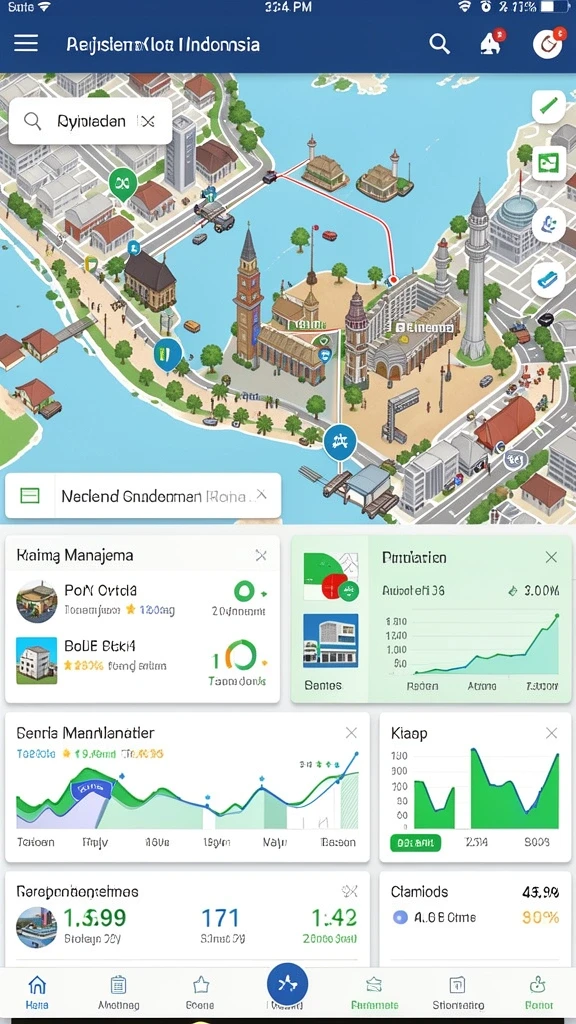
Task: Close the Kiaep chart card
Action: coord(551,733)
